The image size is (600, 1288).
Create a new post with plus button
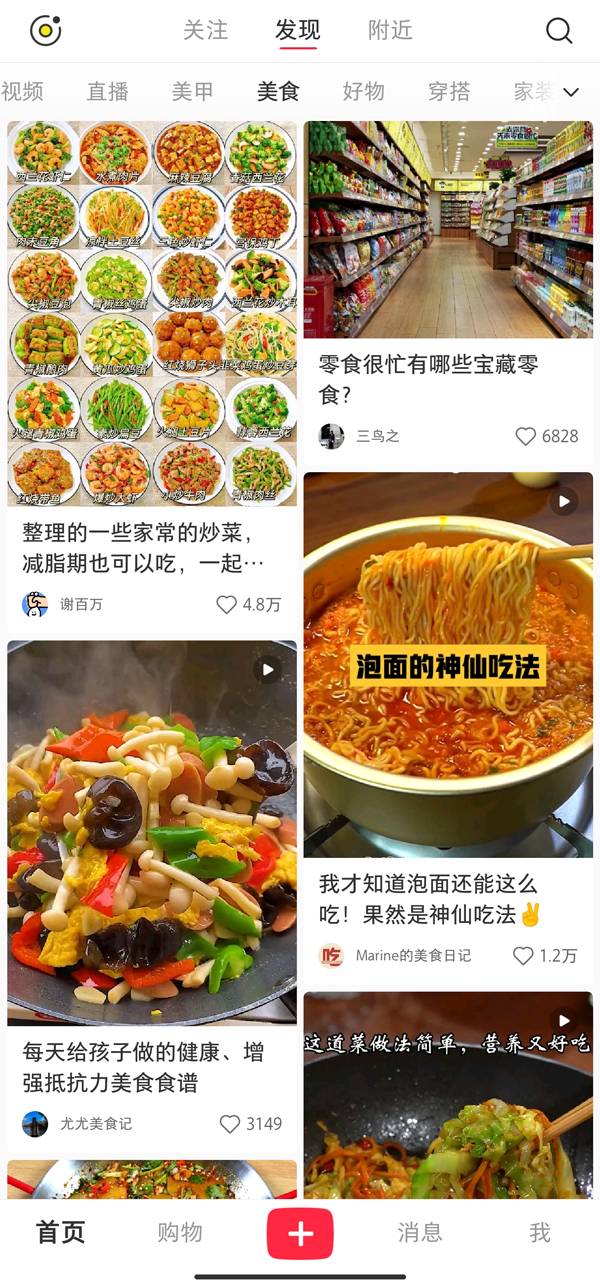300,1234
